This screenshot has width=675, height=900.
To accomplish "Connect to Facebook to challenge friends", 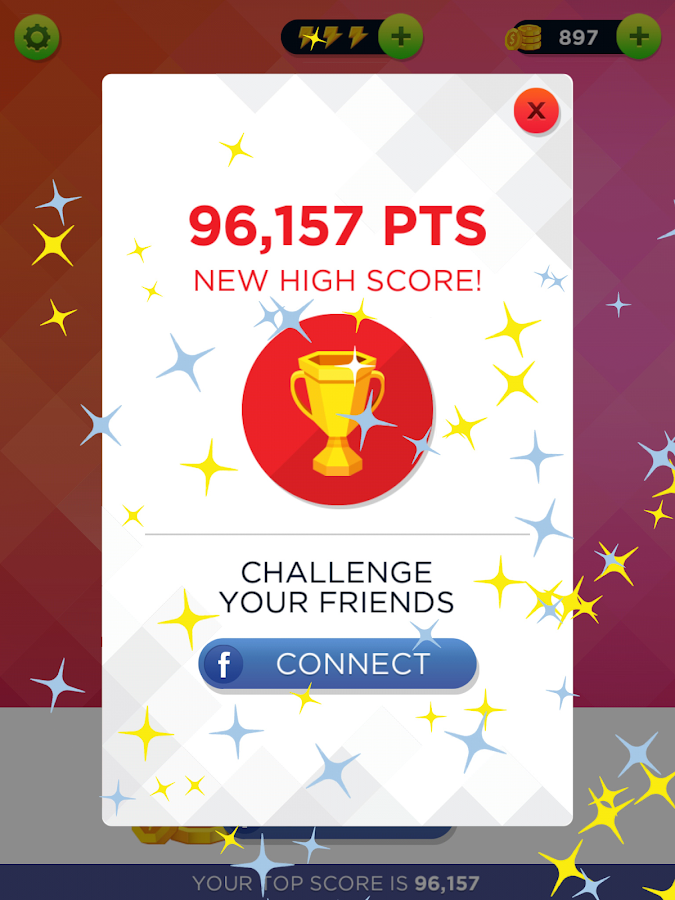I will (337, 664).
